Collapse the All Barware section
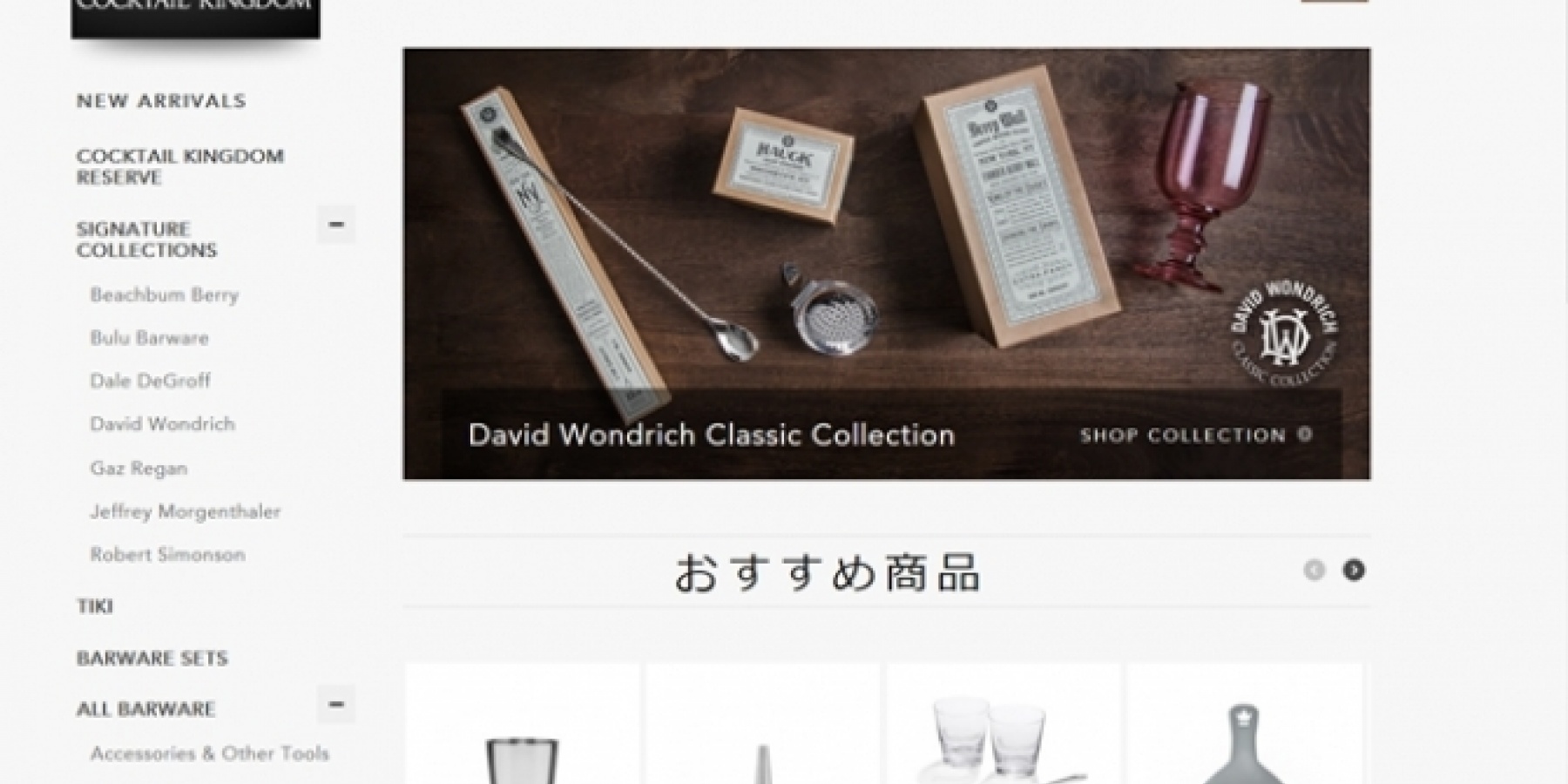The width and height of the screenshot is (1568, 784). (x=335, y=705)
